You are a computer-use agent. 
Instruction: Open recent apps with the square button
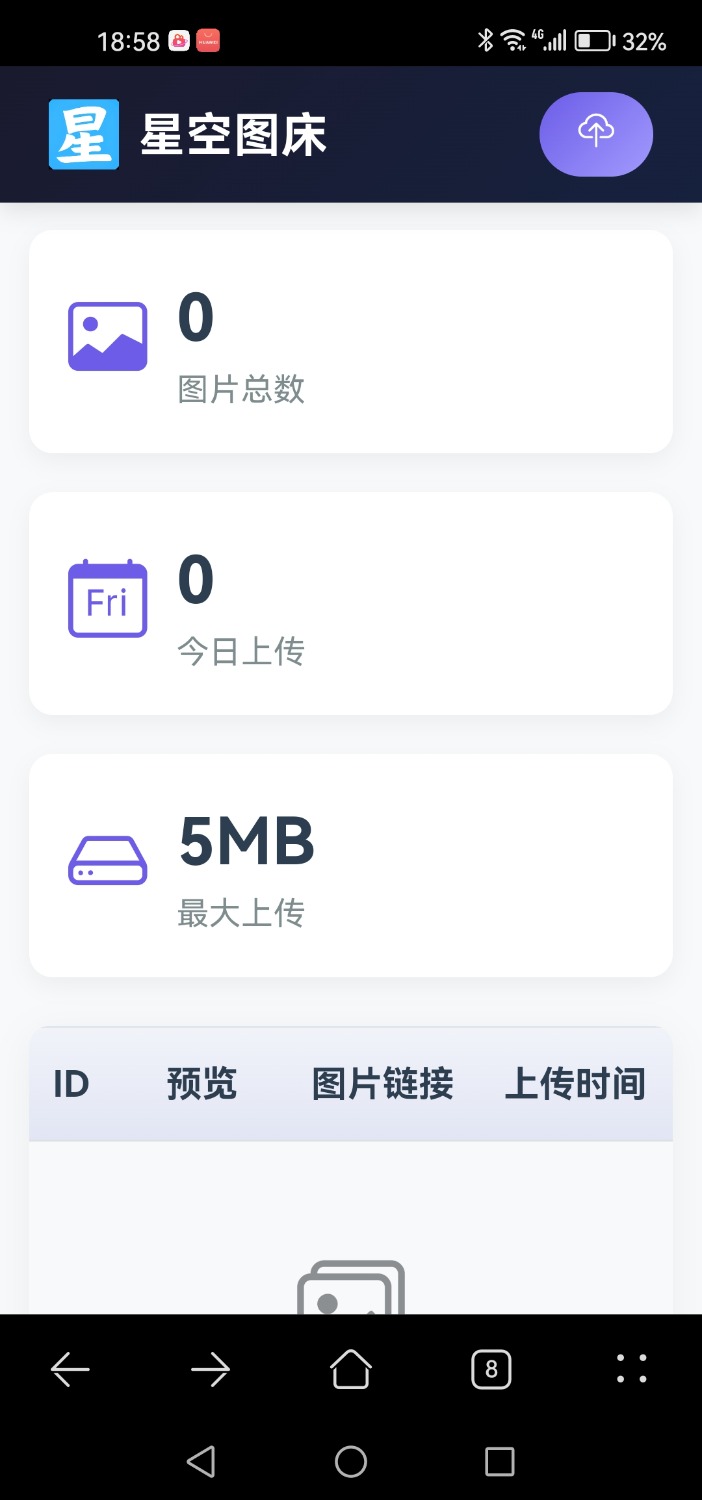coord(499,1461)
